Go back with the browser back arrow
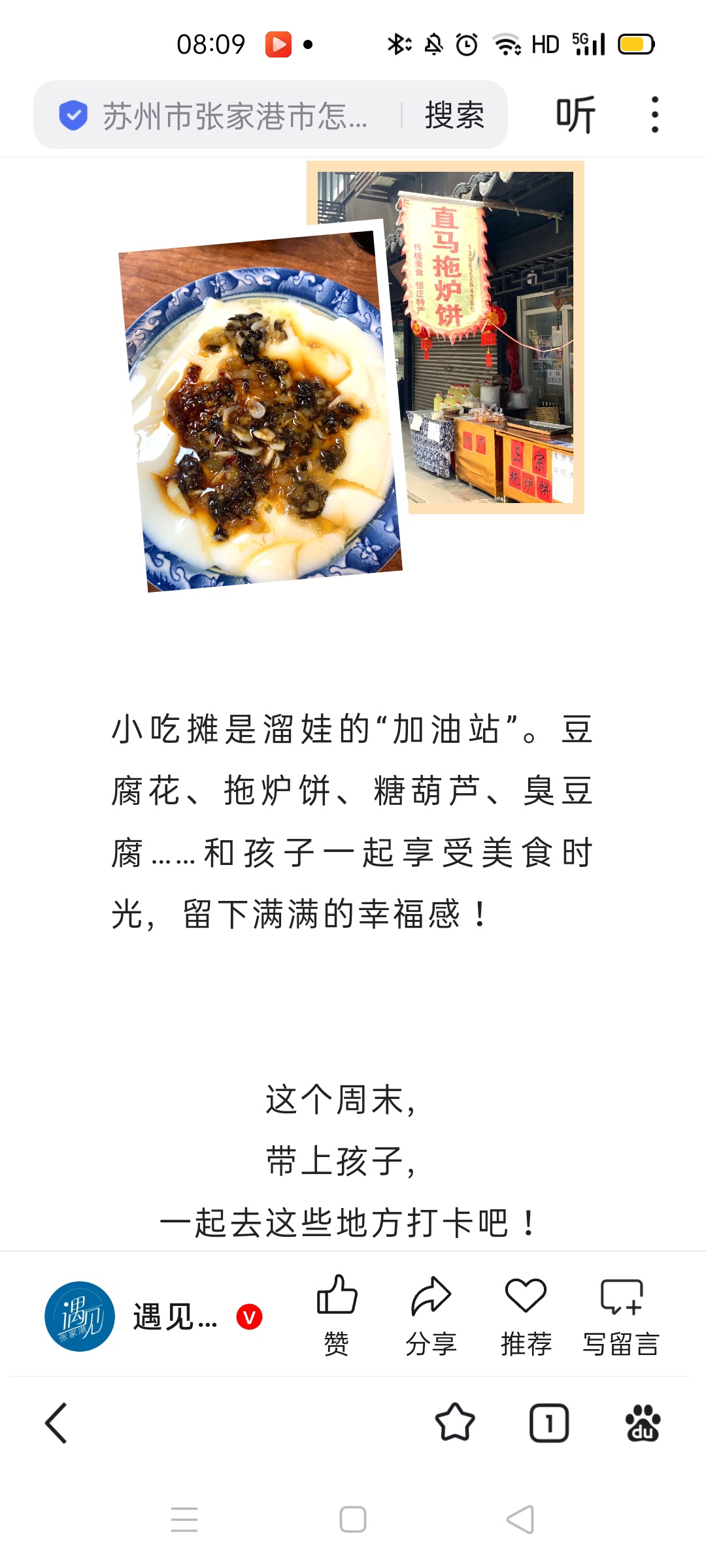The height and width of the screenshot is (1568, 706). (x=56, y=1423)
